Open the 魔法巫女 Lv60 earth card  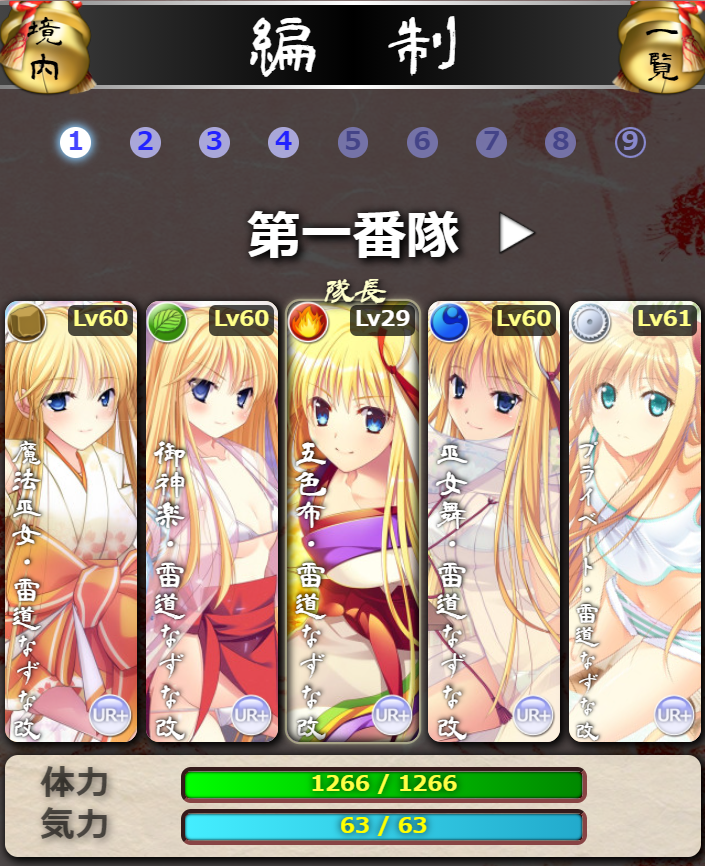click(71, 520)
